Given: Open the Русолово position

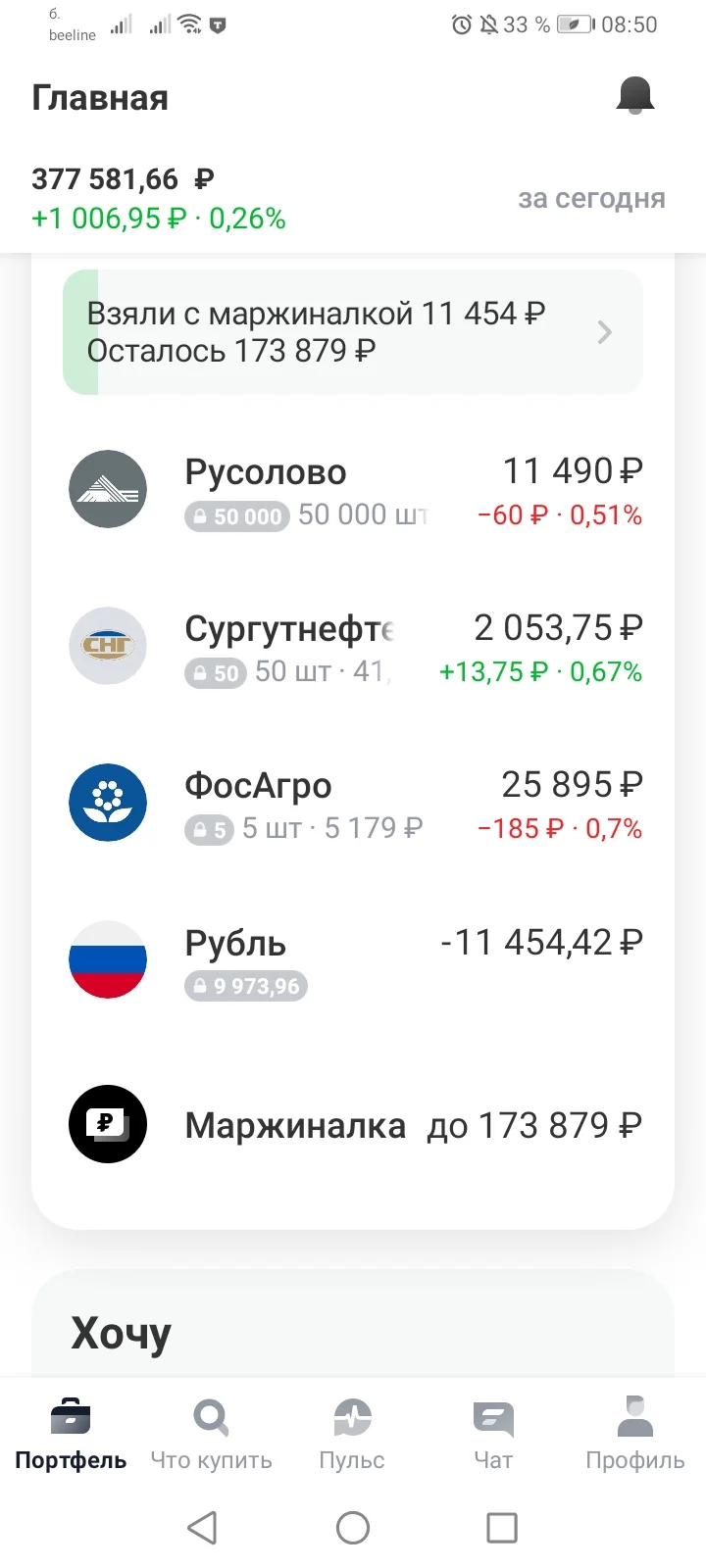Looking at the screenshot, I should [x=353, y=489].
